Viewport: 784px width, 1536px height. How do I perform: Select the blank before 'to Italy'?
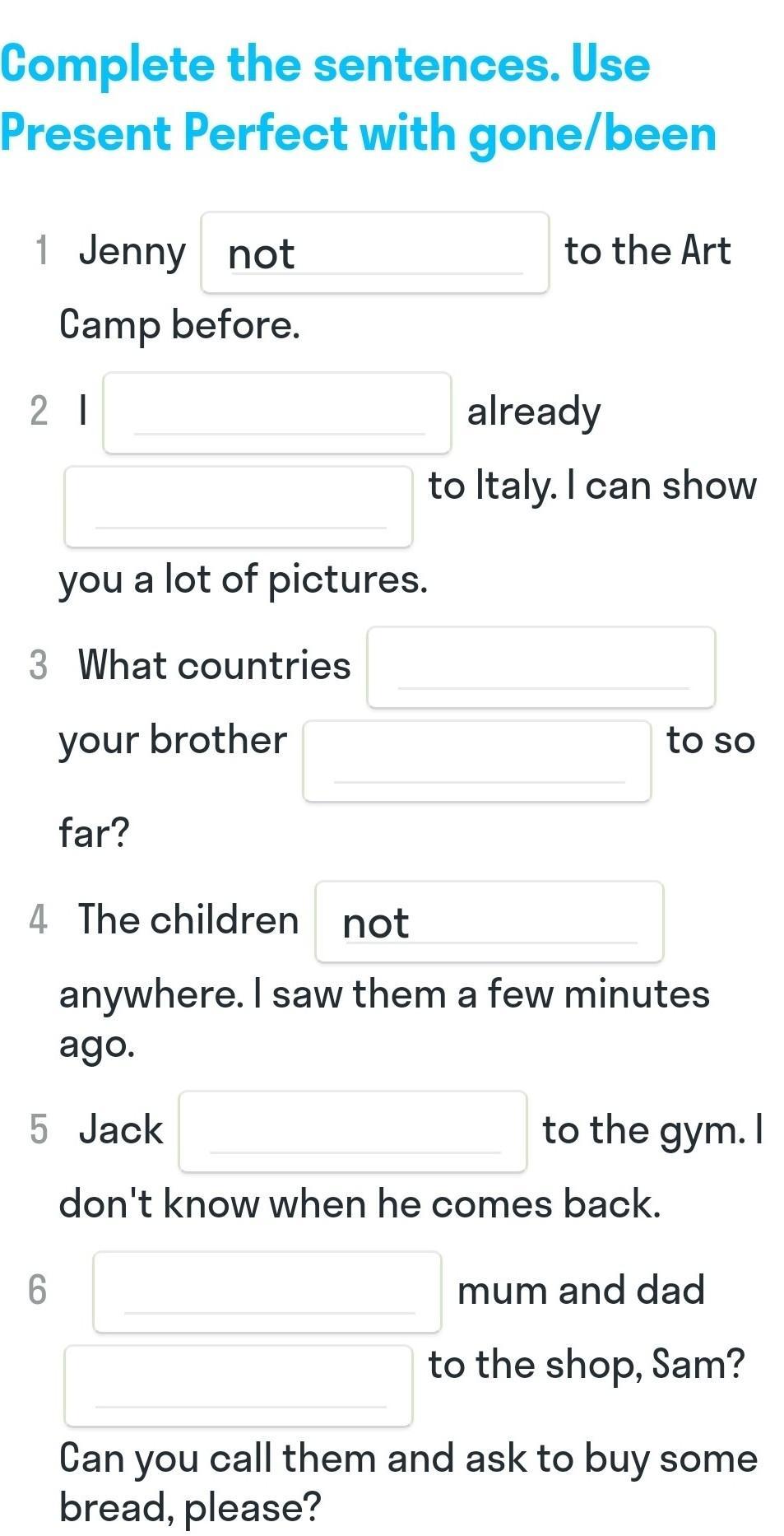(239, 507)
